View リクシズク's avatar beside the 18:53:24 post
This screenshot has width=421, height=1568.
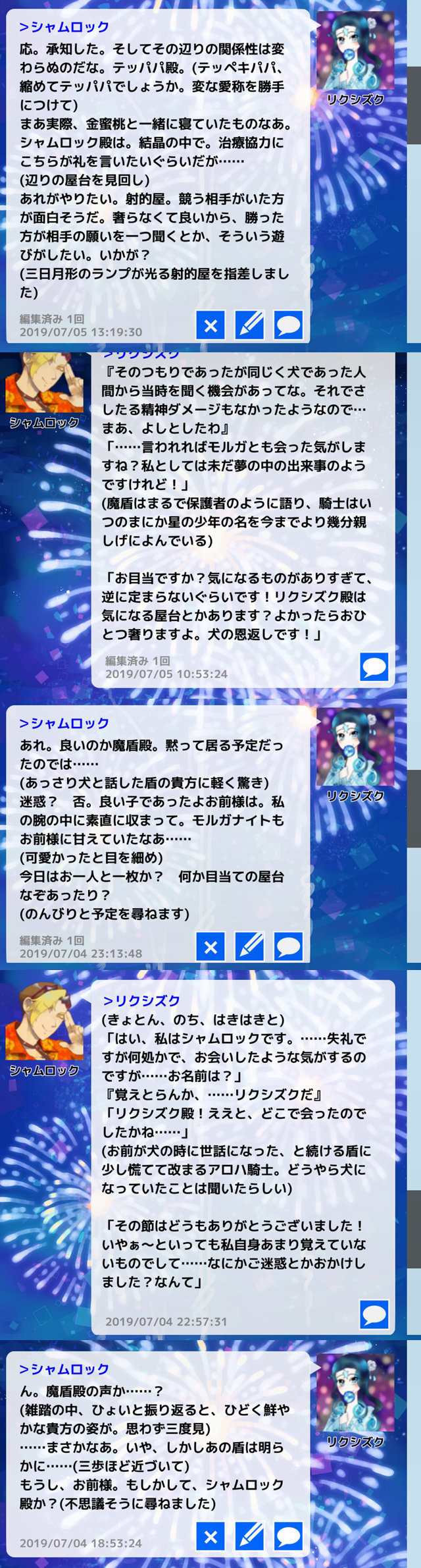pos(355,1393)
